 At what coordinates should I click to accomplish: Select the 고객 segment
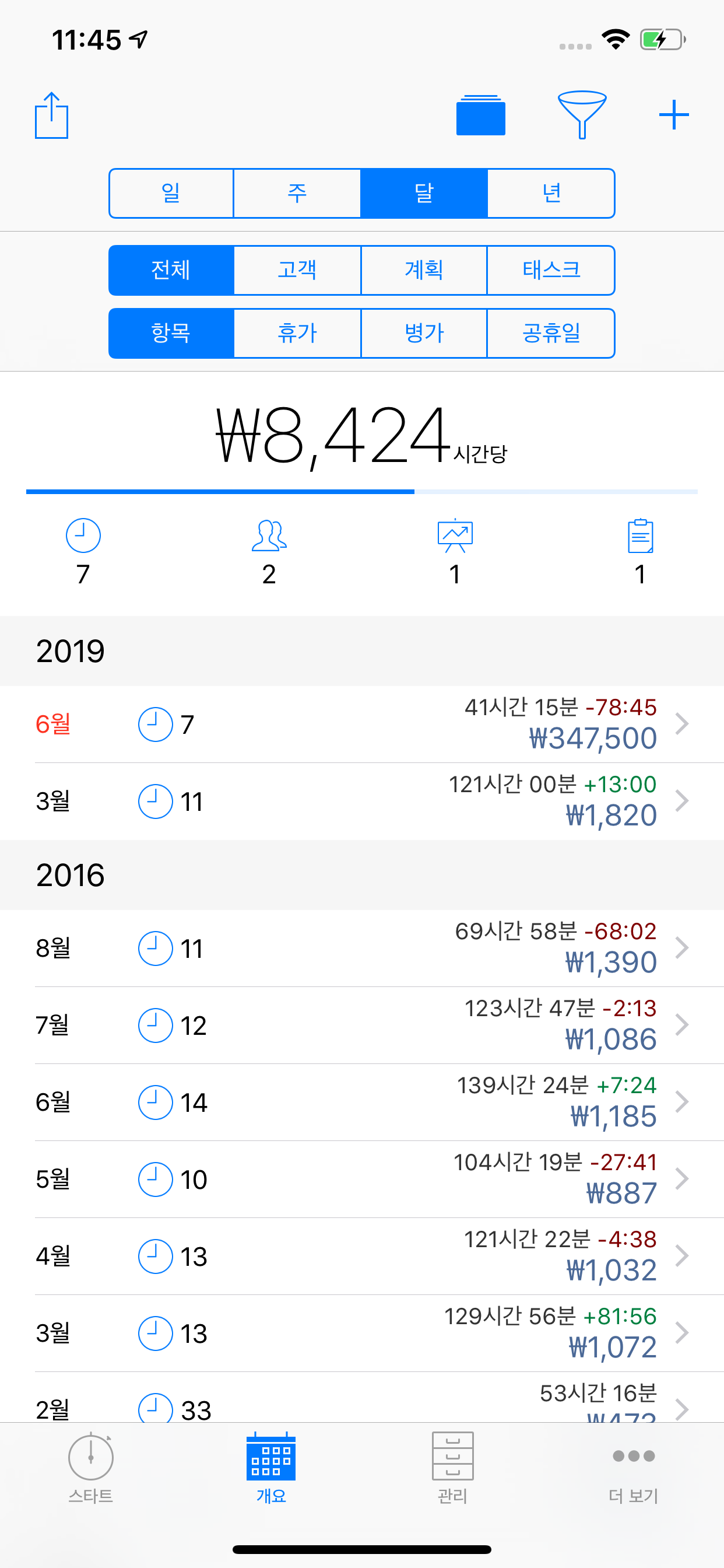pyautogui.click(x=297, y=270)
